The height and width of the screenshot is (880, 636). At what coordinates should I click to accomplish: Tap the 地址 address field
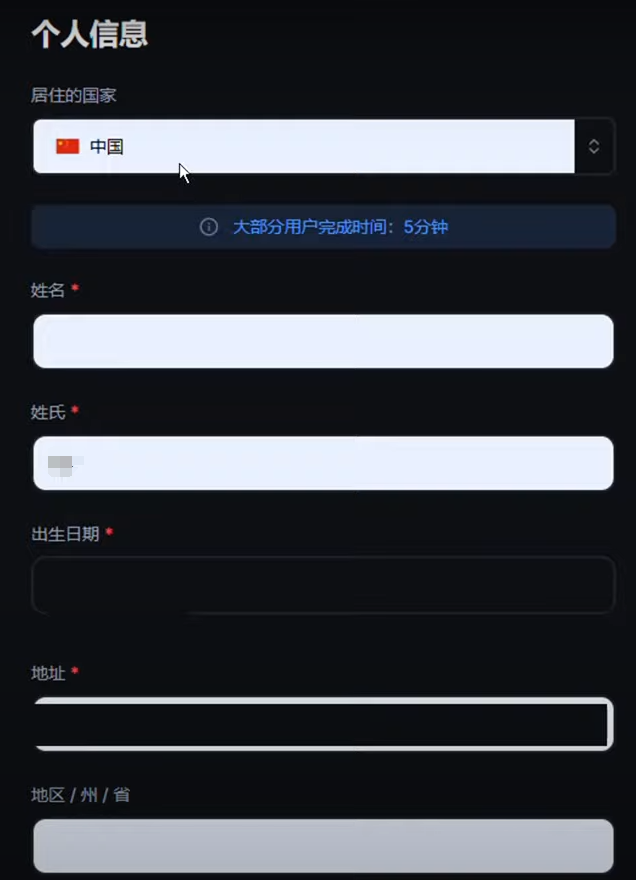tap(322, 724)
